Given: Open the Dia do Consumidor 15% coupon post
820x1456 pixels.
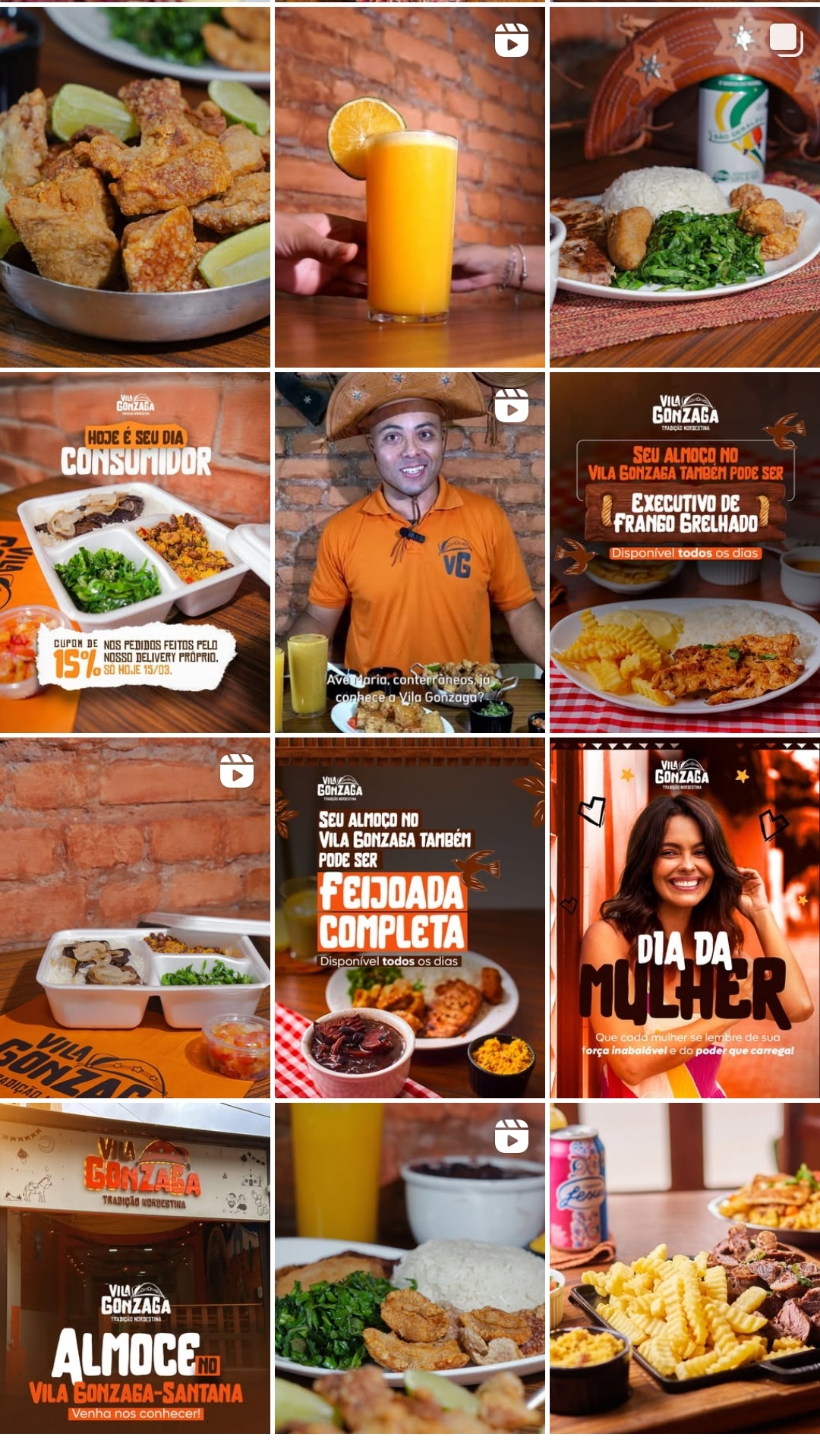Looking at the screenshot, I should pos(134,552).
